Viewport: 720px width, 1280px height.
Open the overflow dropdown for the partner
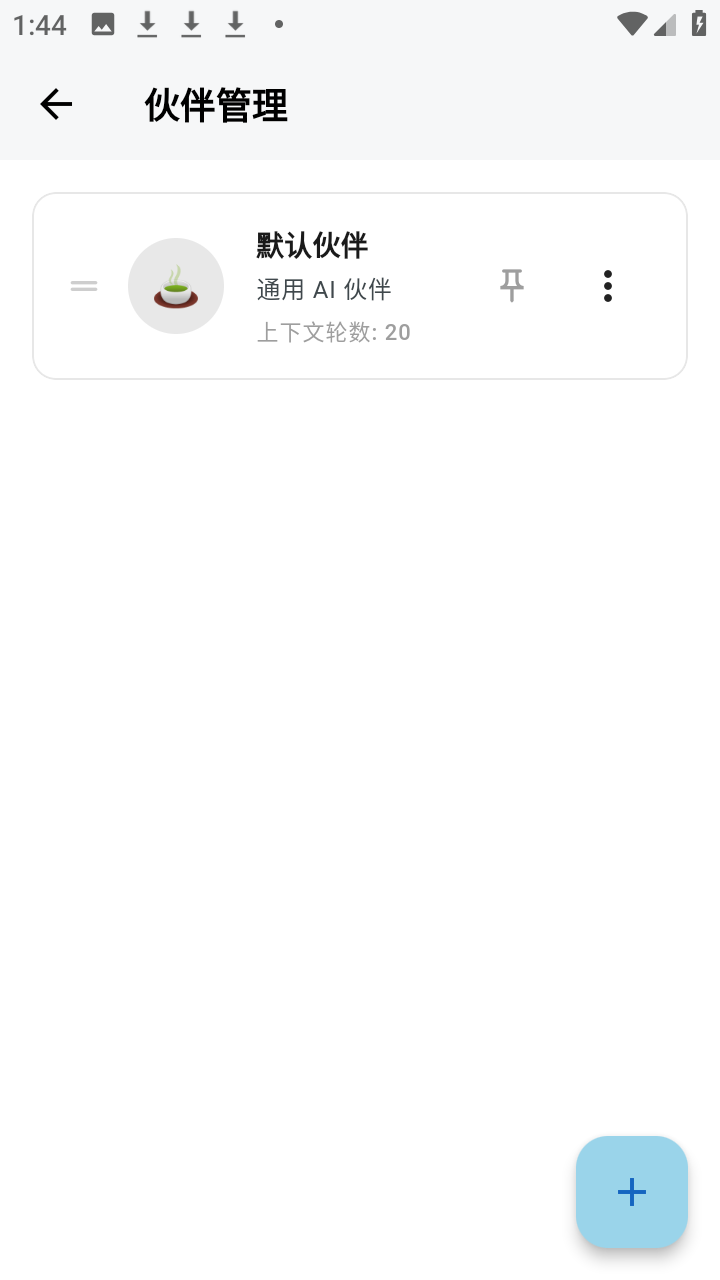pos(607,285)
